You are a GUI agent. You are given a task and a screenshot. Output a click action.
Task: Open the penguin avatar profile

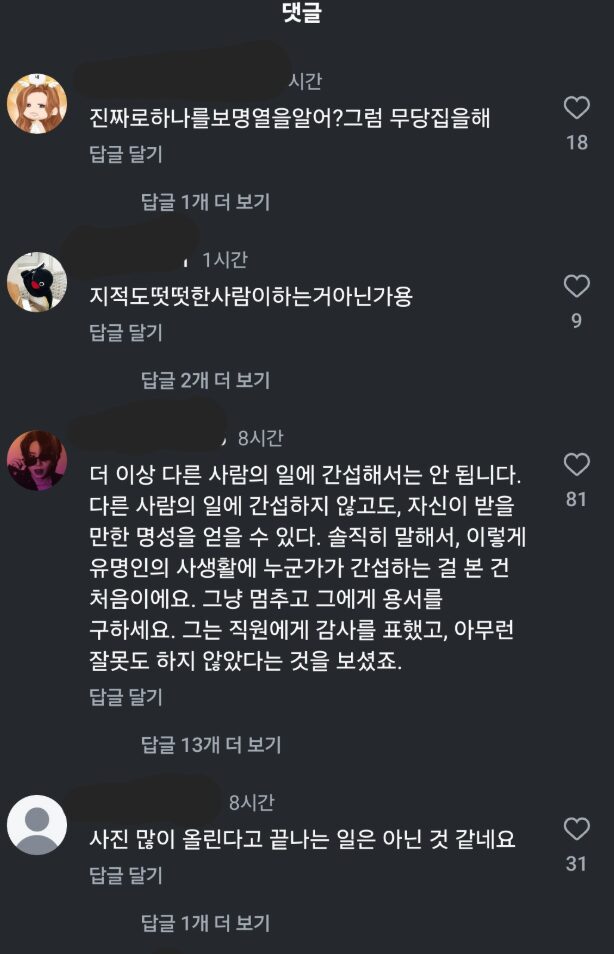37,282
